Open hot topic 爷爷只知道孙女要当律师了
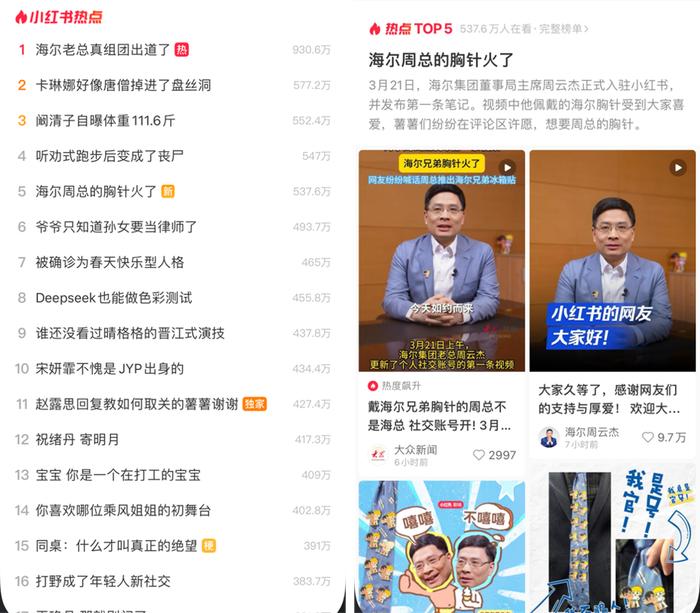This screenshot has width=700, height=613. (116, 227)
